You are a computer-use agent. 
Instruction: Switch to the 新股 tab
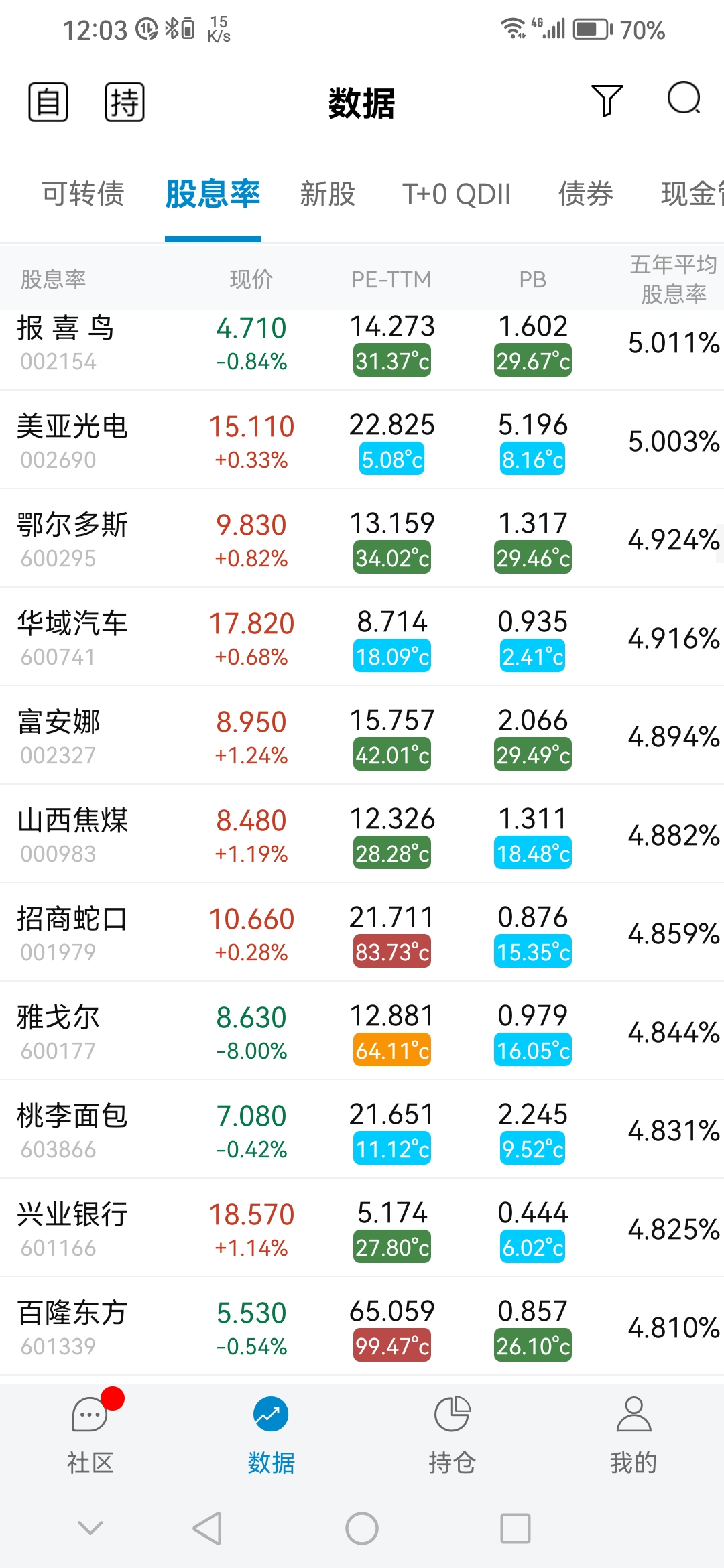click(328, 194)
